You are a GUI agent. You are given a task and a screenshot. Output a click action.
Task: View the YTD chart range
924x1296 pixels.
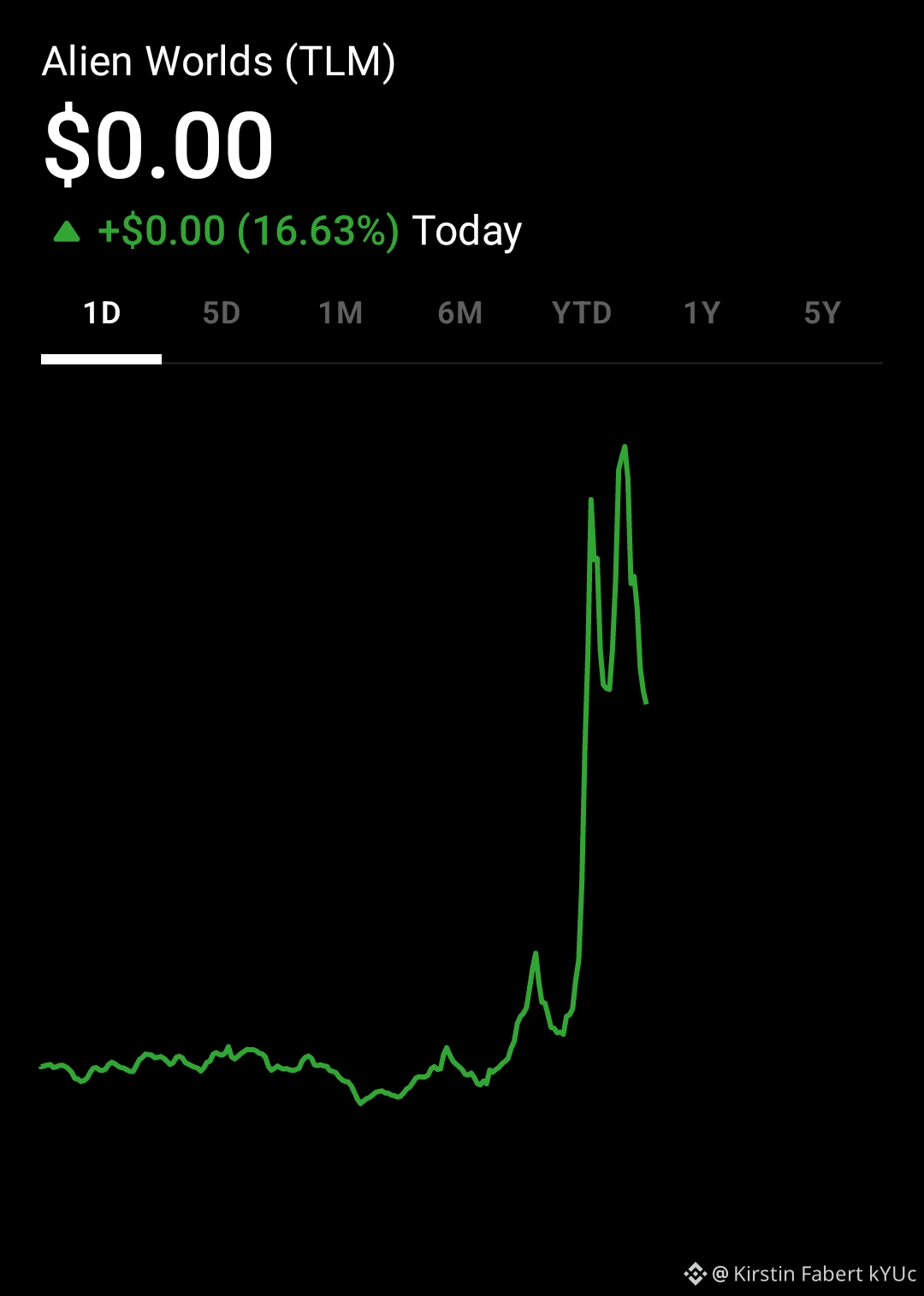point(582,314)
